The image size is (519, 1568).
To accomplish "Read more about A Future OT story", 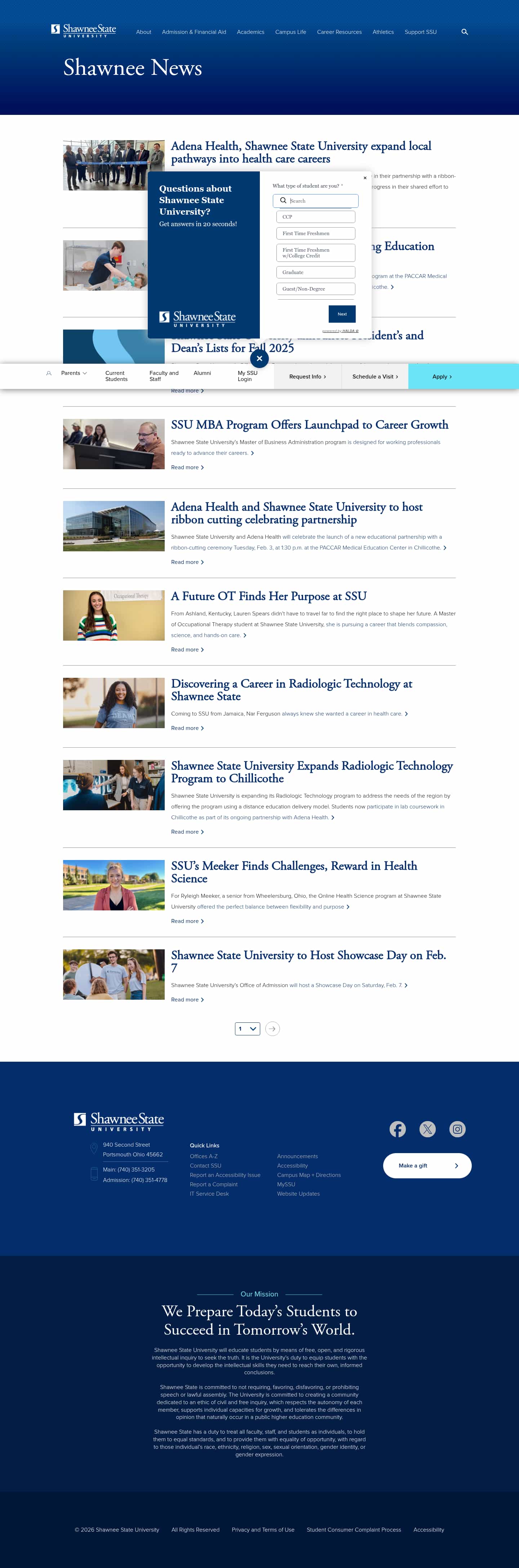I will click(187, 649).
